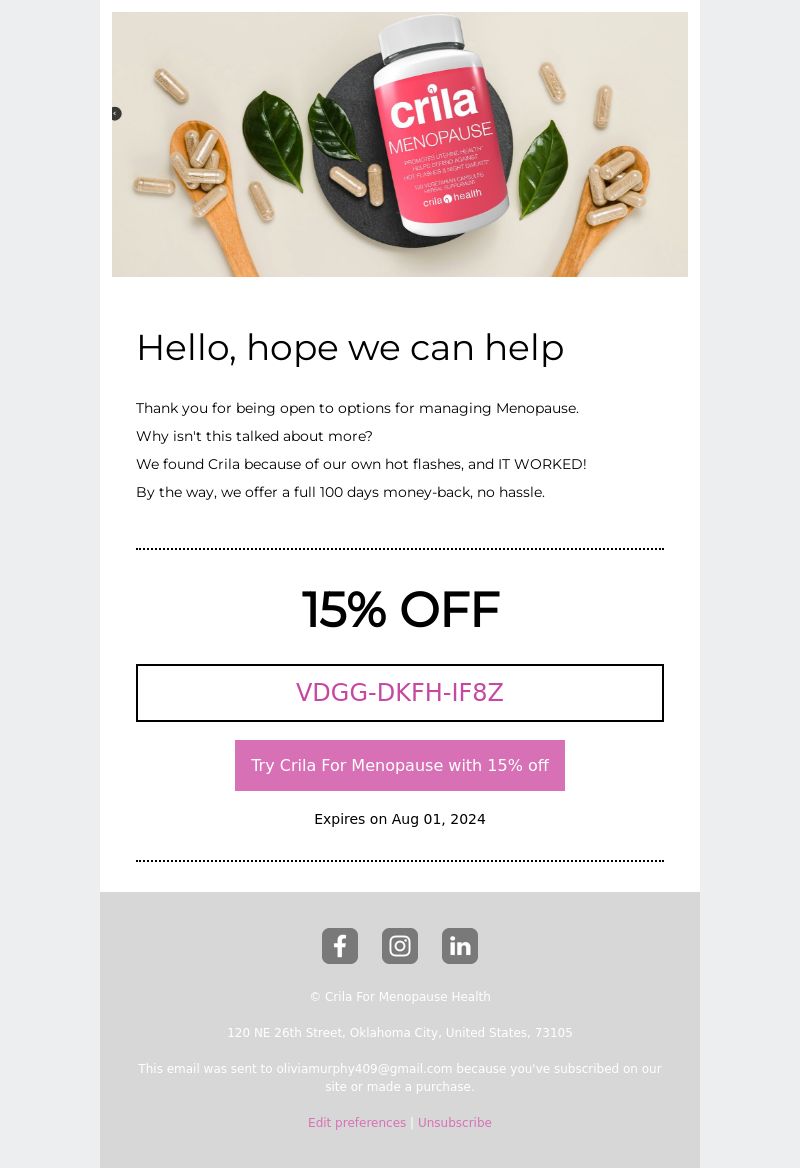
Task: Open the Crila Menopause banner image
Action: (x=400, y=145)
